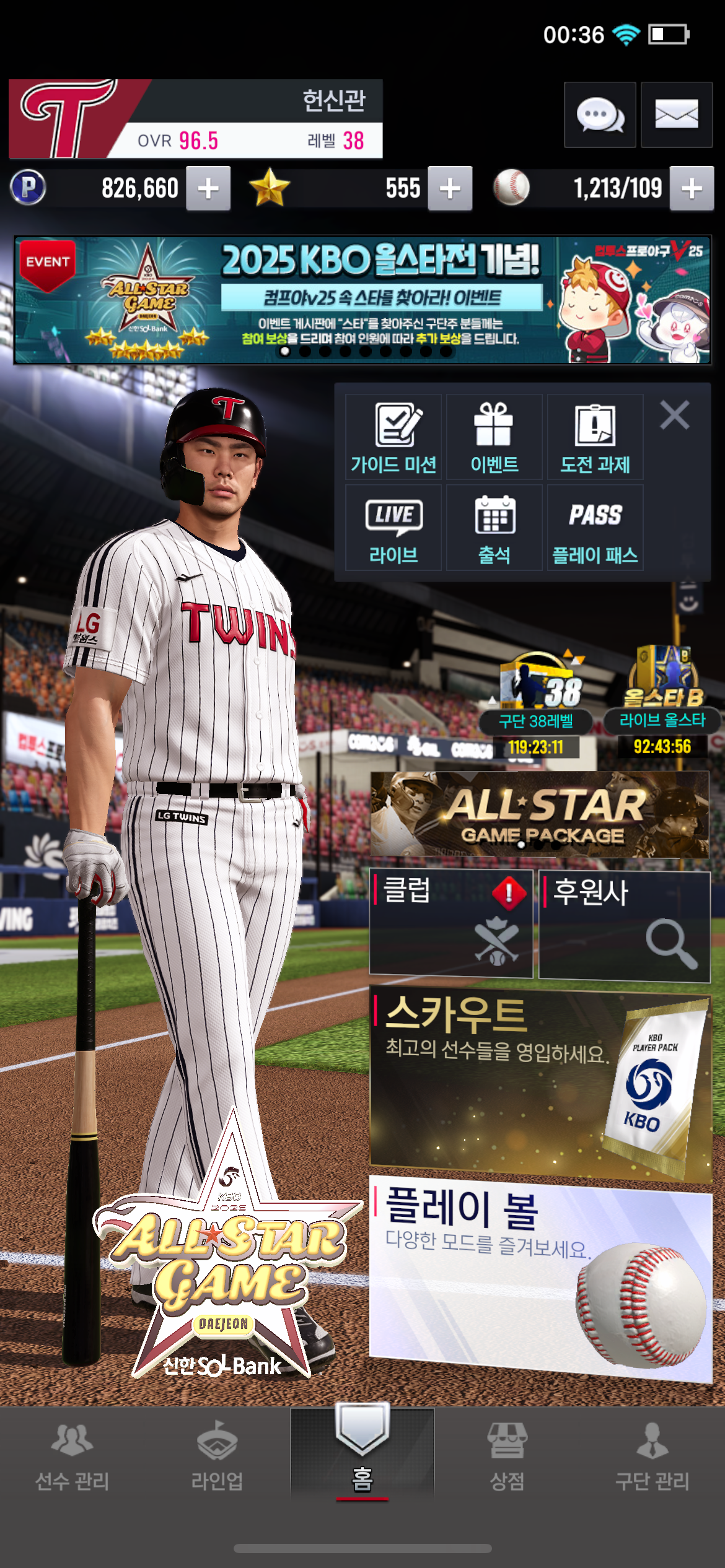Open the 2025 KBO All-Star event banner

362,300
